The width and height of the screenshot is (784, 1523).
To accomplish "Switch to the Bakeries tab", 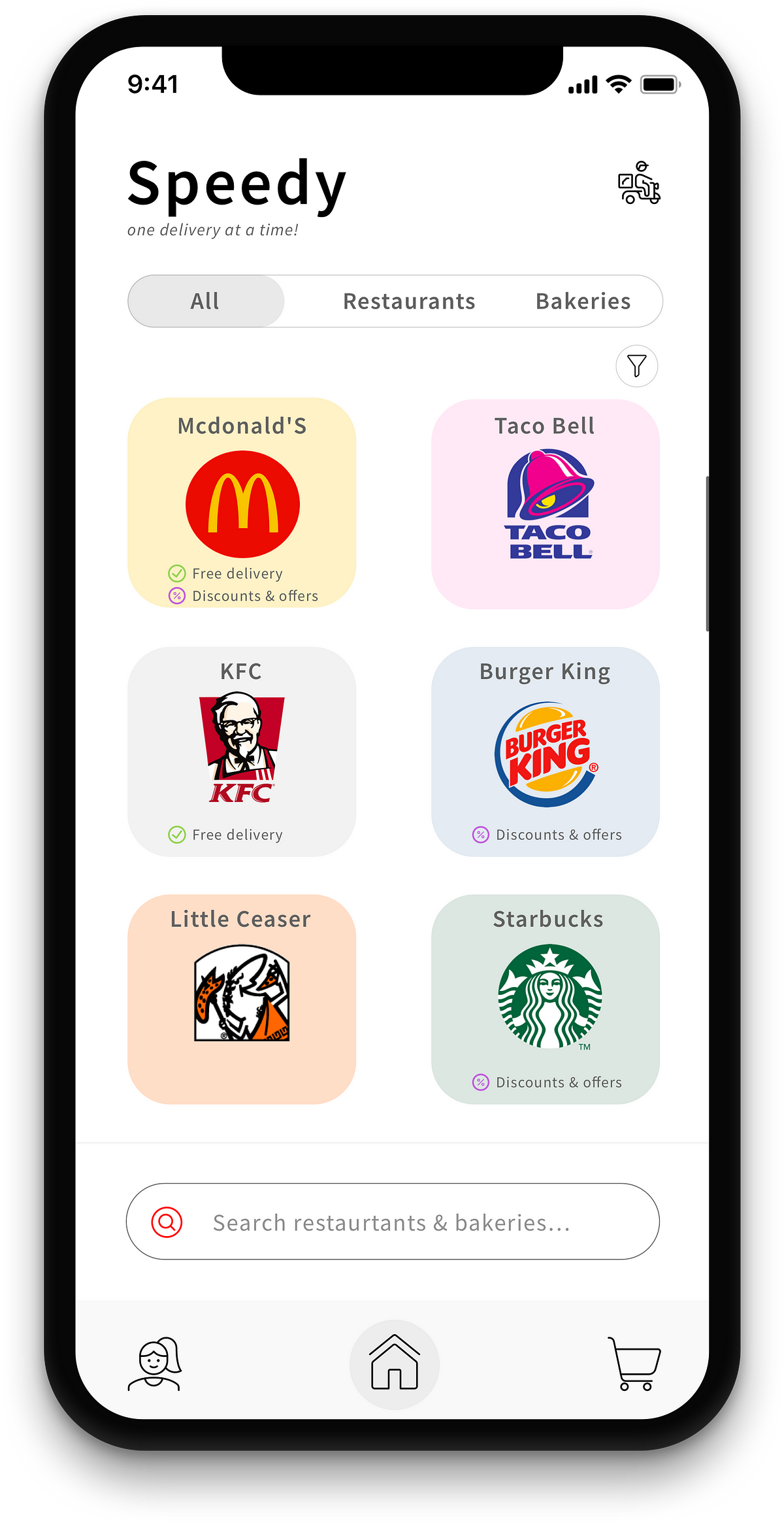I will 583,301.
